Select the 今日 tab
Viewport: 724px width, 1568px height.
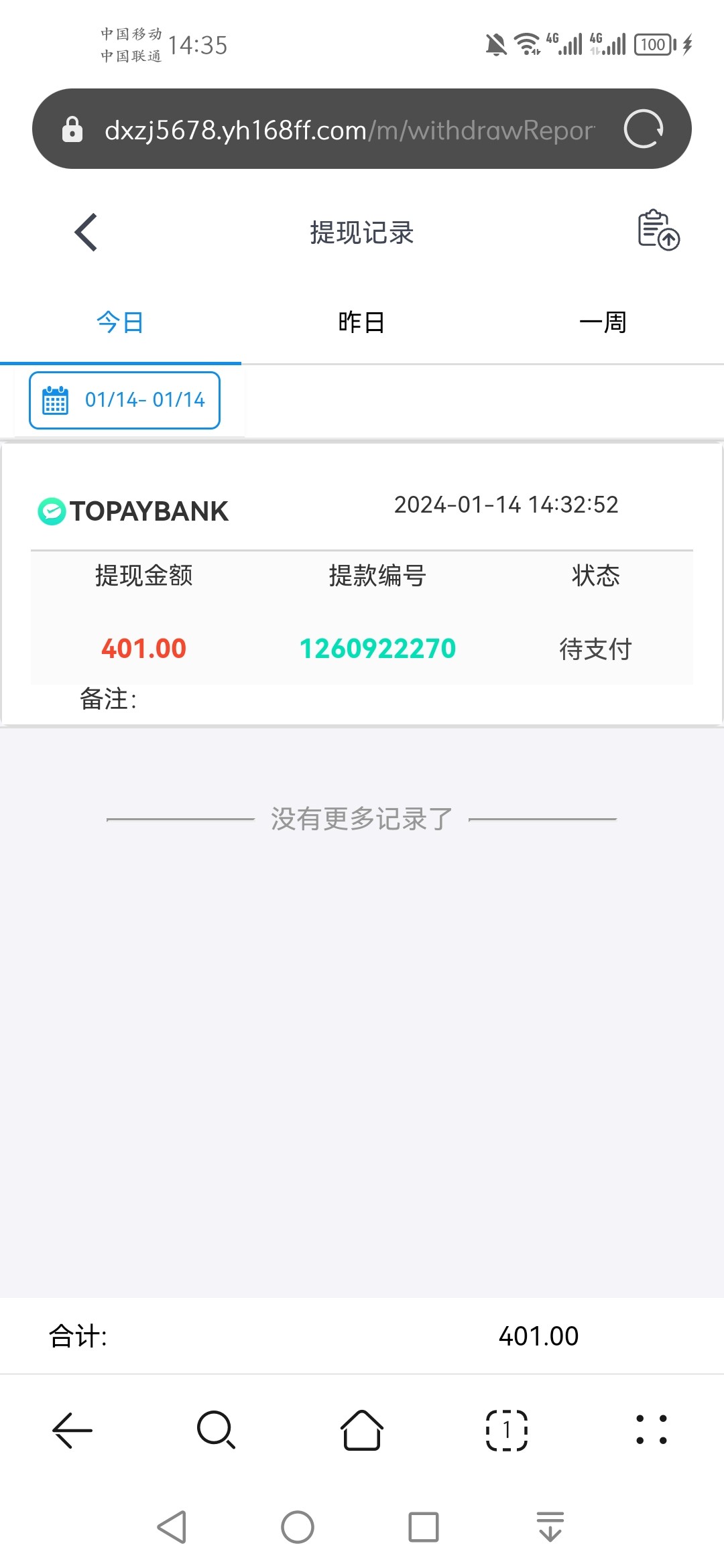click(x=120, y=322)
